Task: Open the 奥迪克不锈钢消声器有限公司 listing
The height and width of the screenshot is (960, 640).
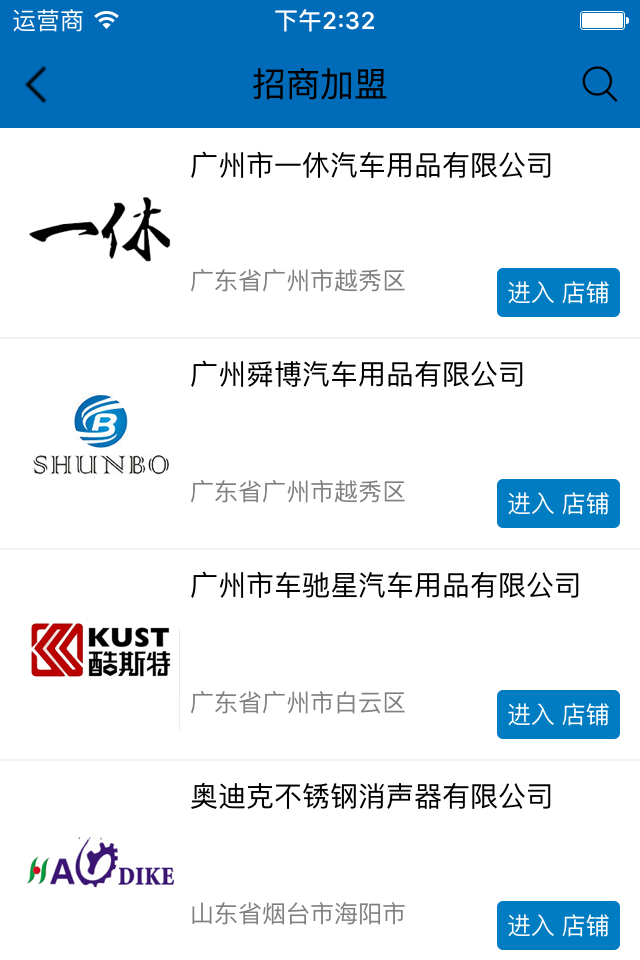Action: [371, 797]
